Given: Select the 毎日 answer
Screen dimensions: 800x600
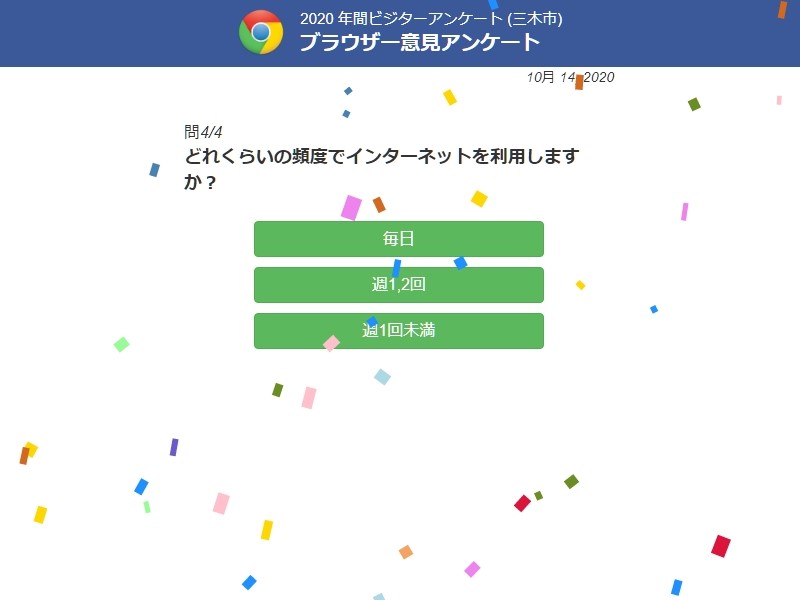Looking at the screenshot, I should (398, 239).
